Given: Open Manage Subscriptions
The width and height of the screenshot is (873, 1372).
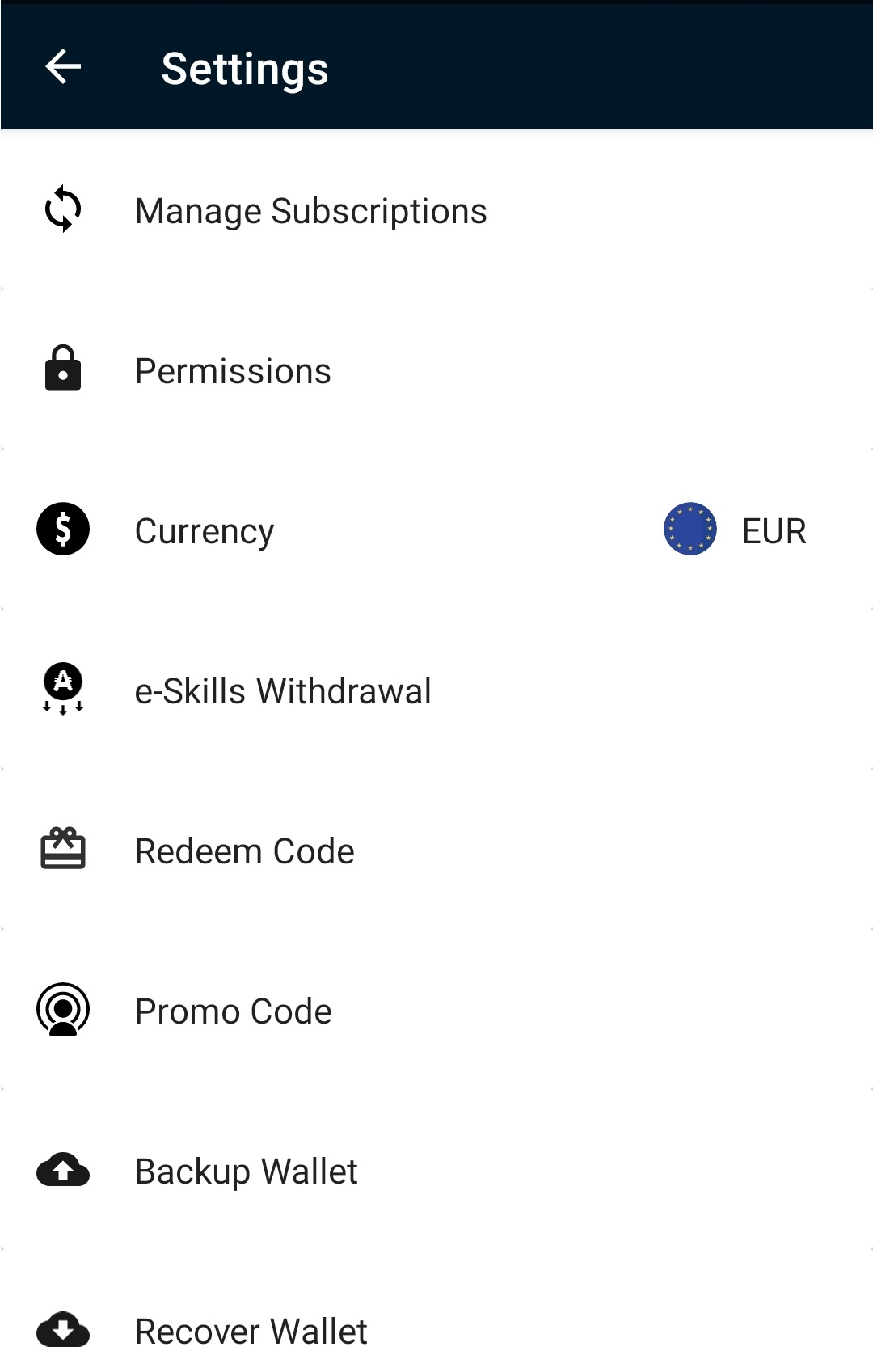Looking at the screenshot, I should pos(310,211).
